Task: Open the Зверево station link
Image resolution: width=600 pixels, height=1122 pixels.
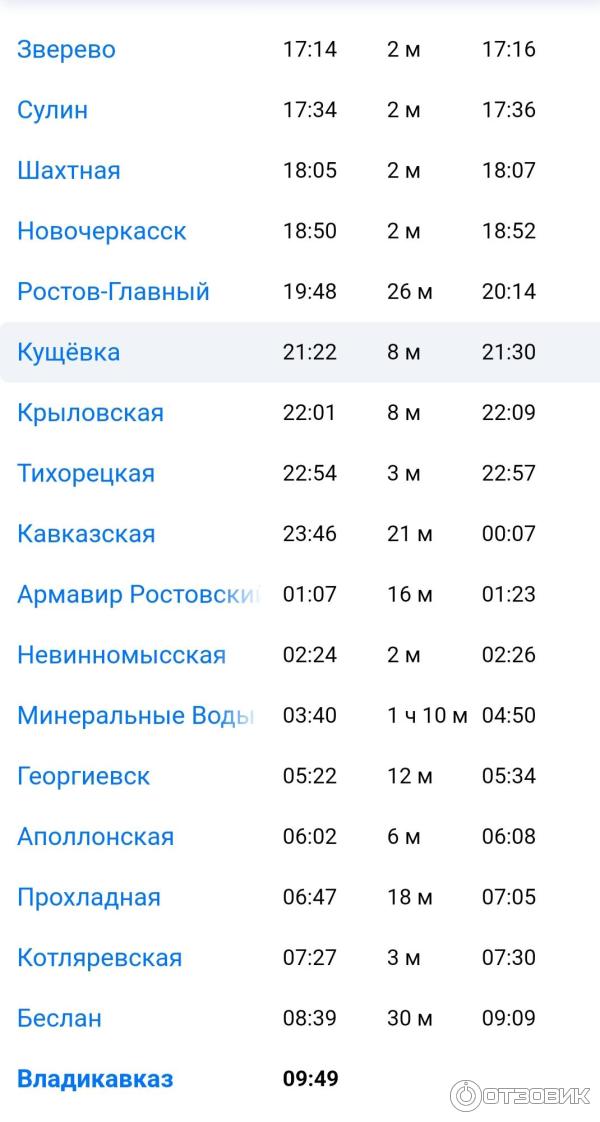Action: [x=66, y=49]
